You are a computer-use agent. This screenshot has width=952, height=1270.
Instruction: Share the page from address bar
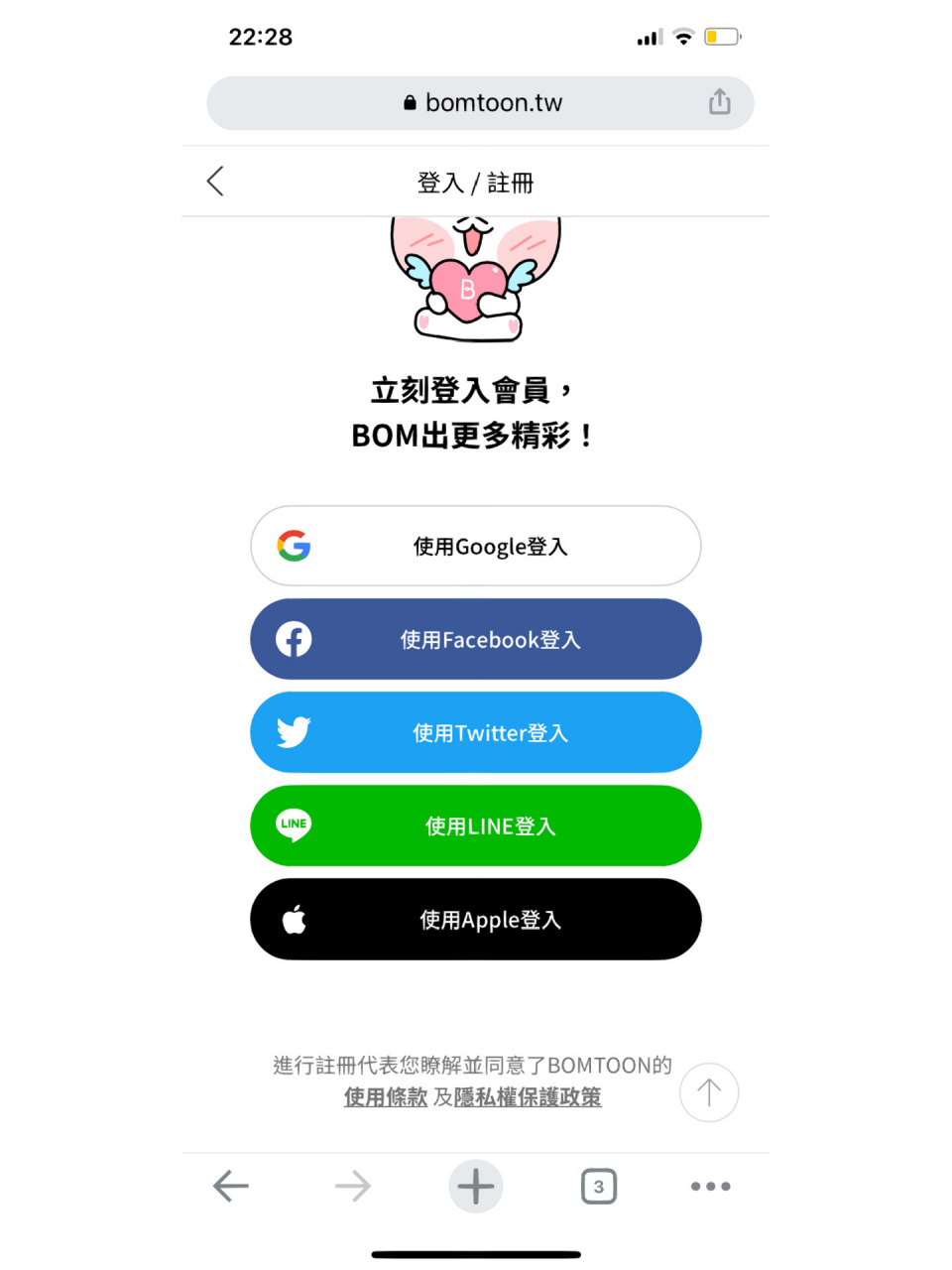720,102
